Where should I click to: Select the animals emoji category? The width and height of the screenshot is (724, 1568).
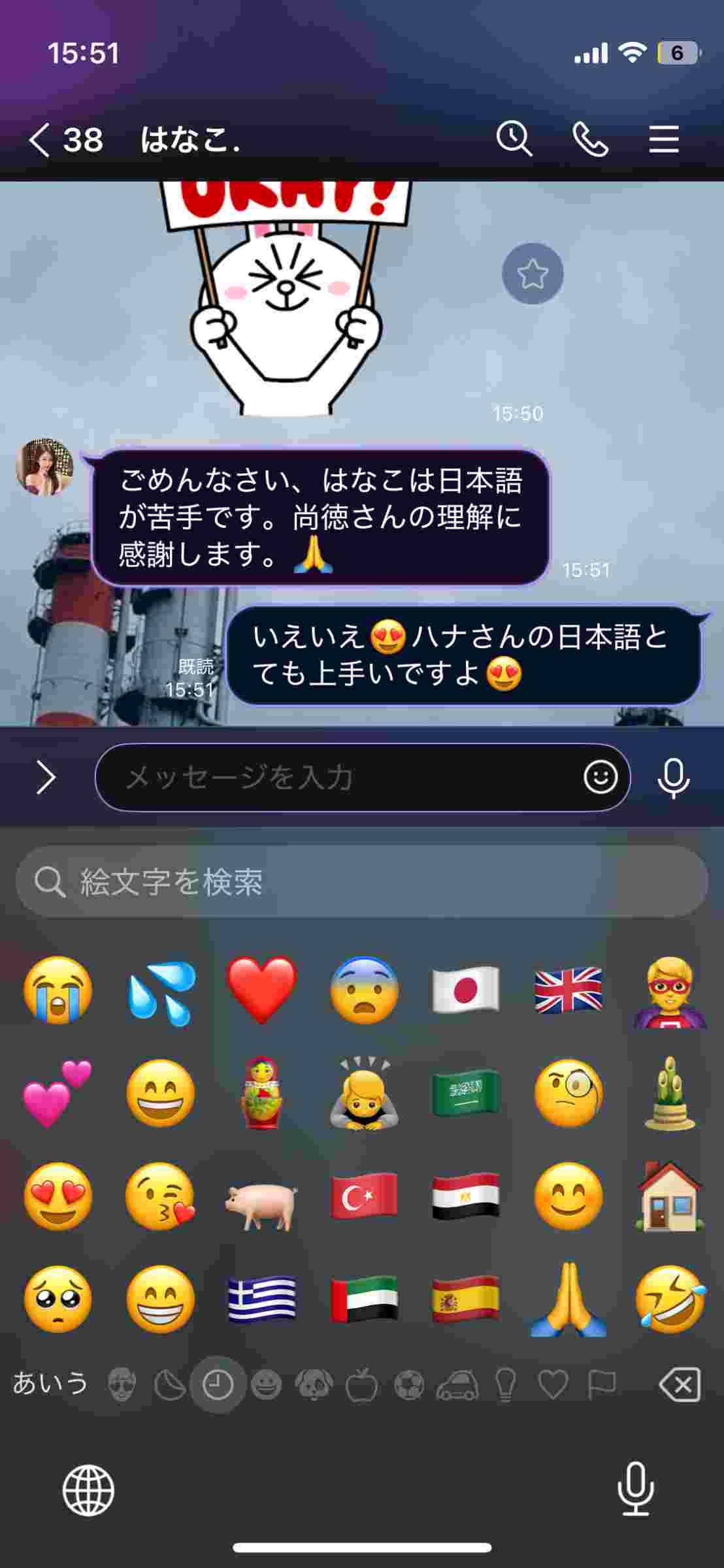pyautogui.click(x=314, y=1384)
